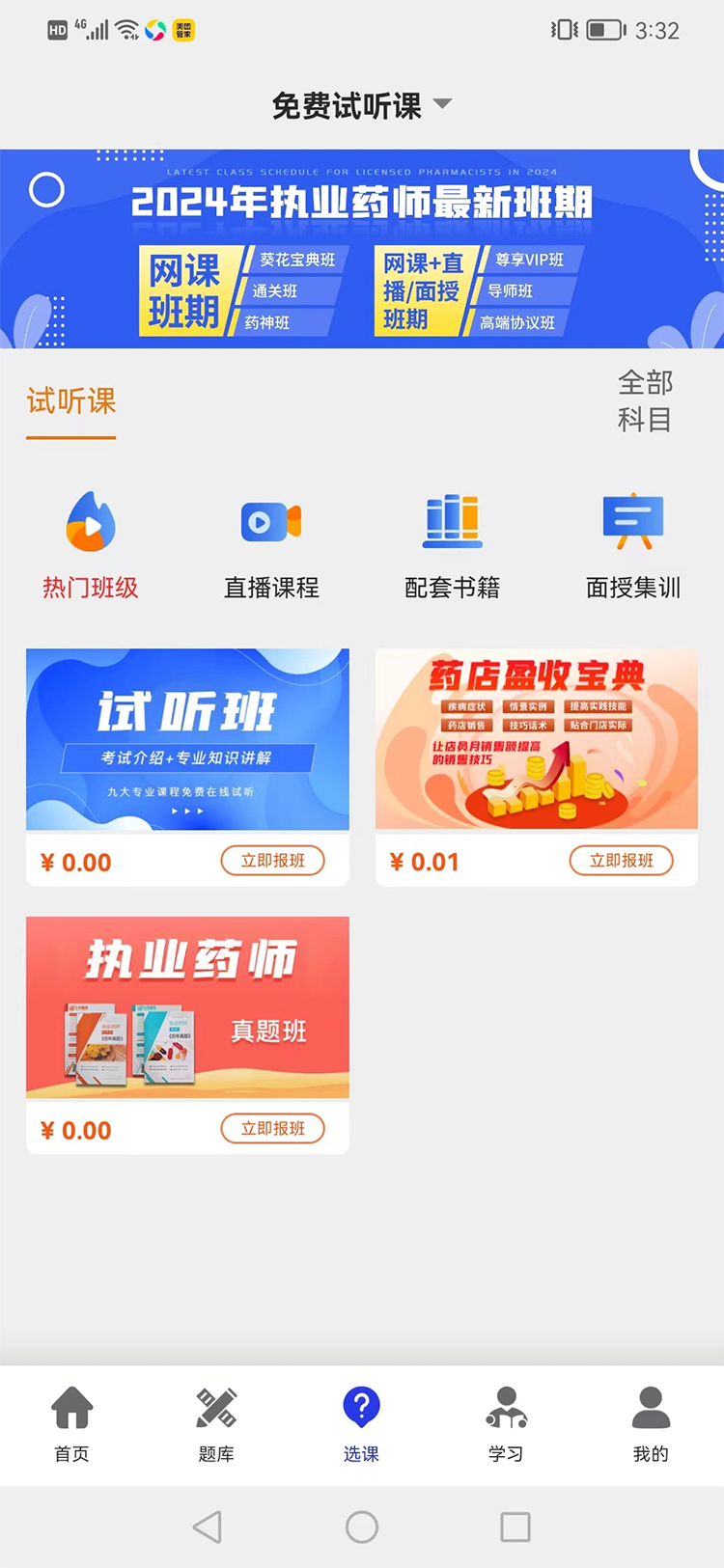
Task: Open the 免费试听课 dropdown arrow
Action: pyautogui.click(x=443, y=107)
